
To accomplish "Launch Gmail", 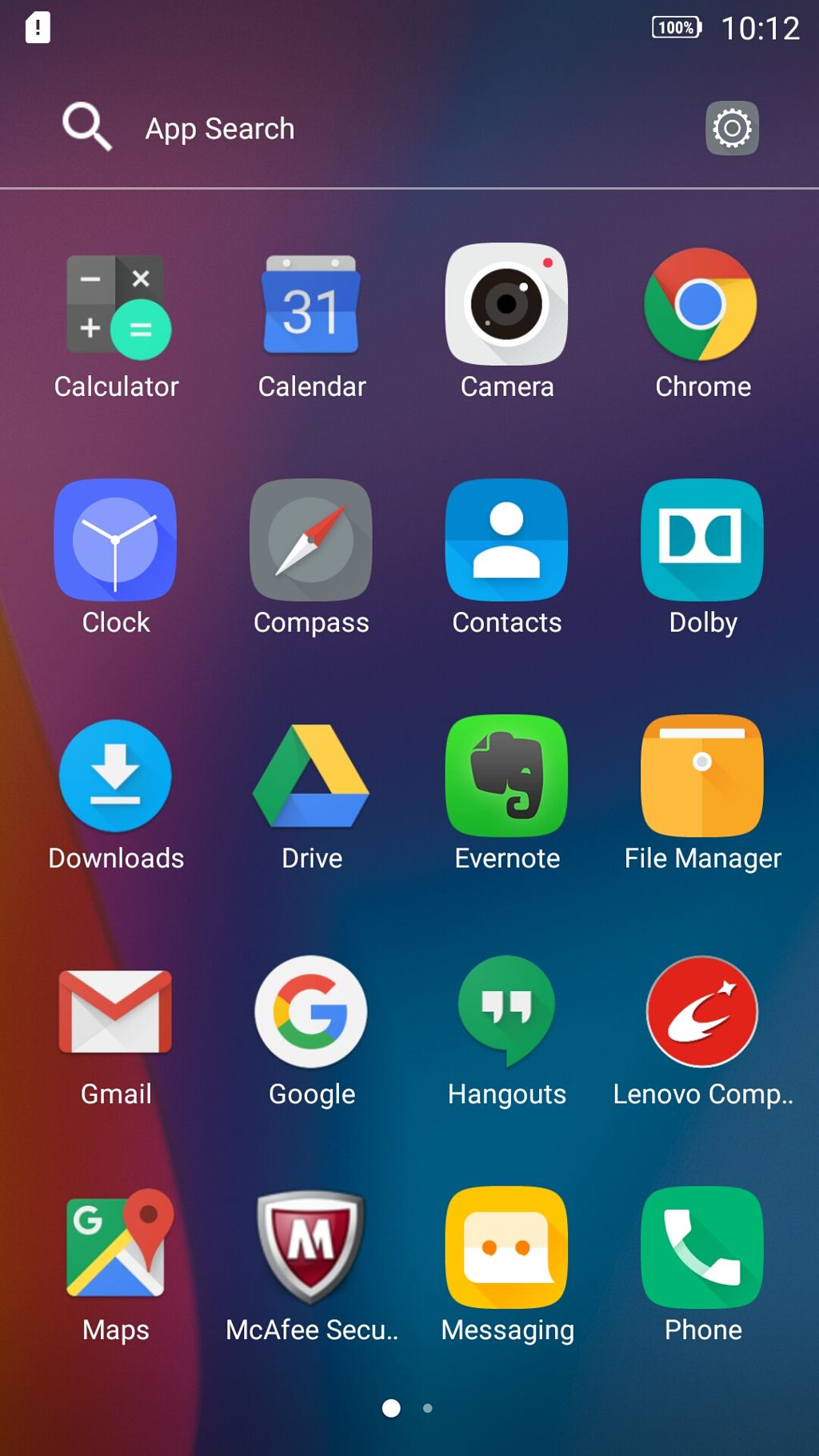I will click(x=115, y=1012).
